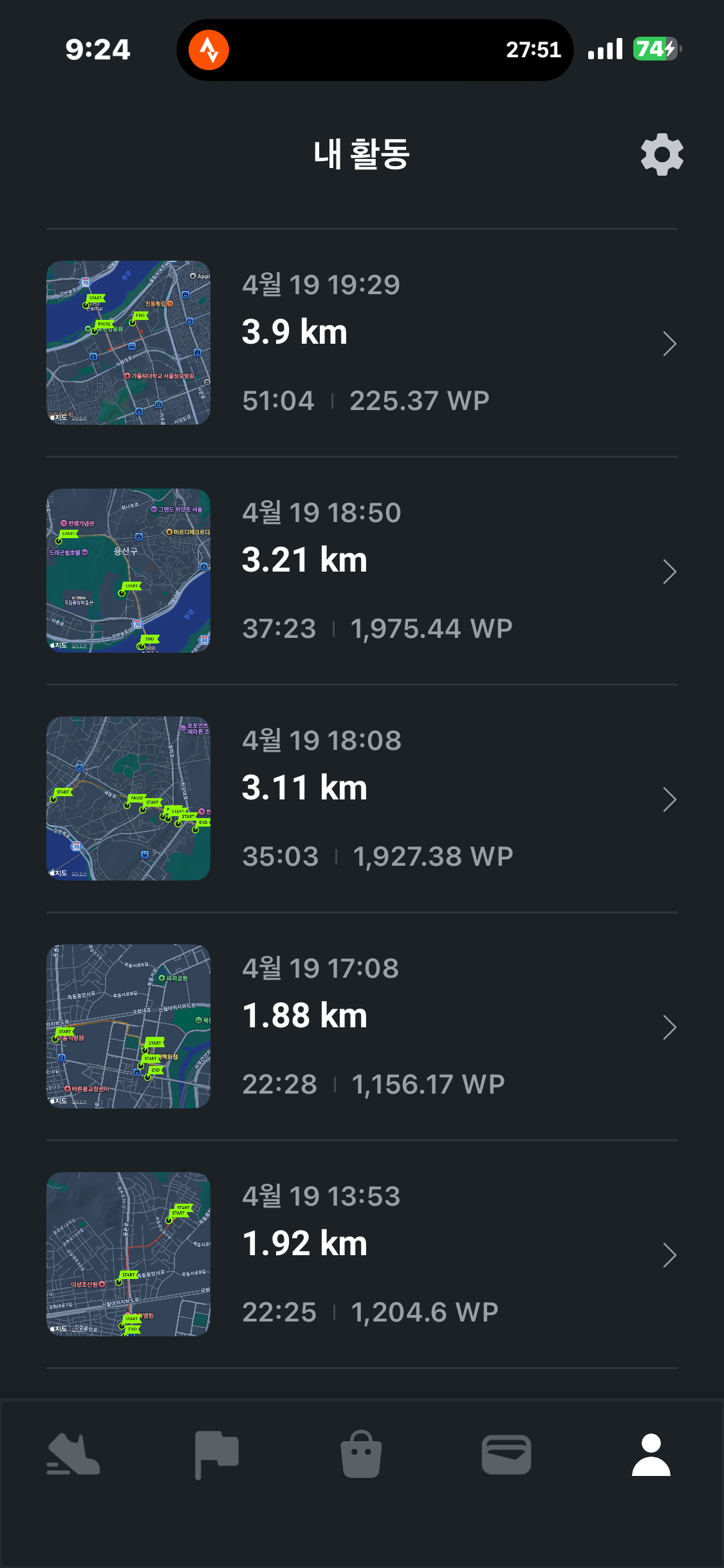Go to the wallet tab
The height and width of the screenshot is (1568, 724).
pyautogui.click(x=506, y=1455)
